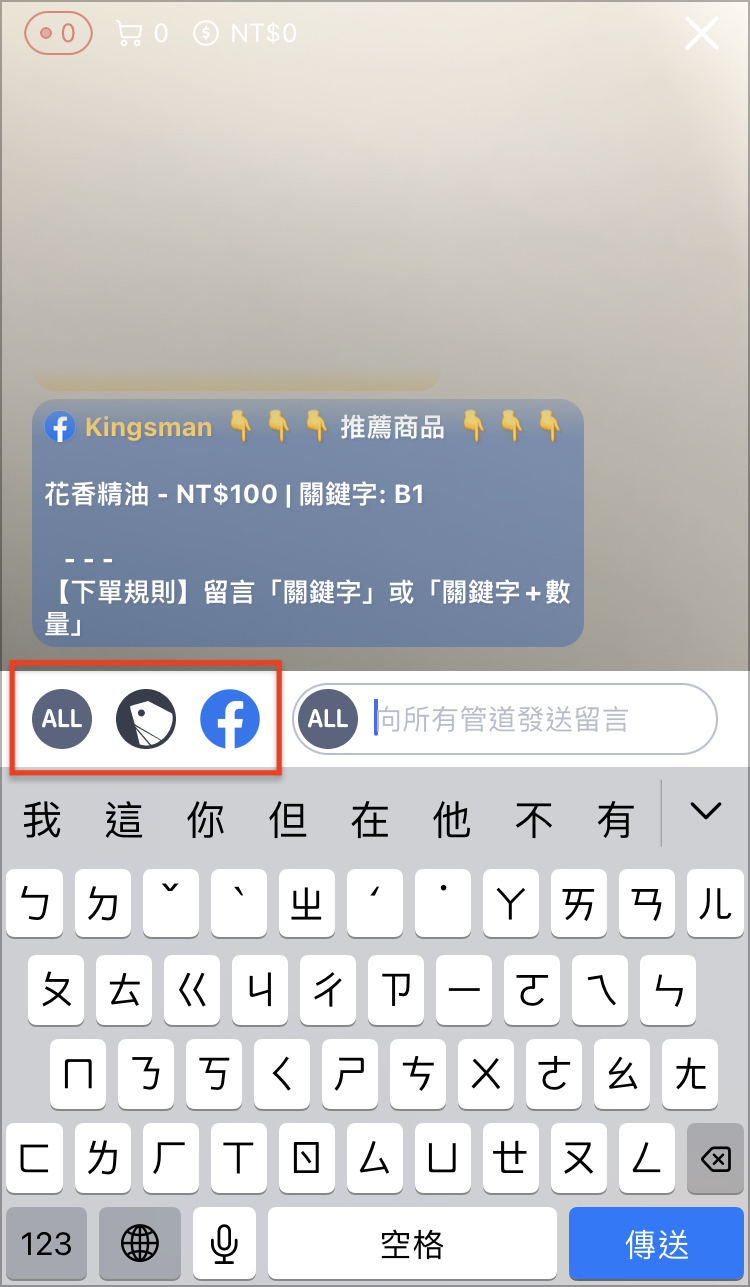750x1287 pixels.
Task: Pick the suggested word 這
Action: tap(125, 820)
